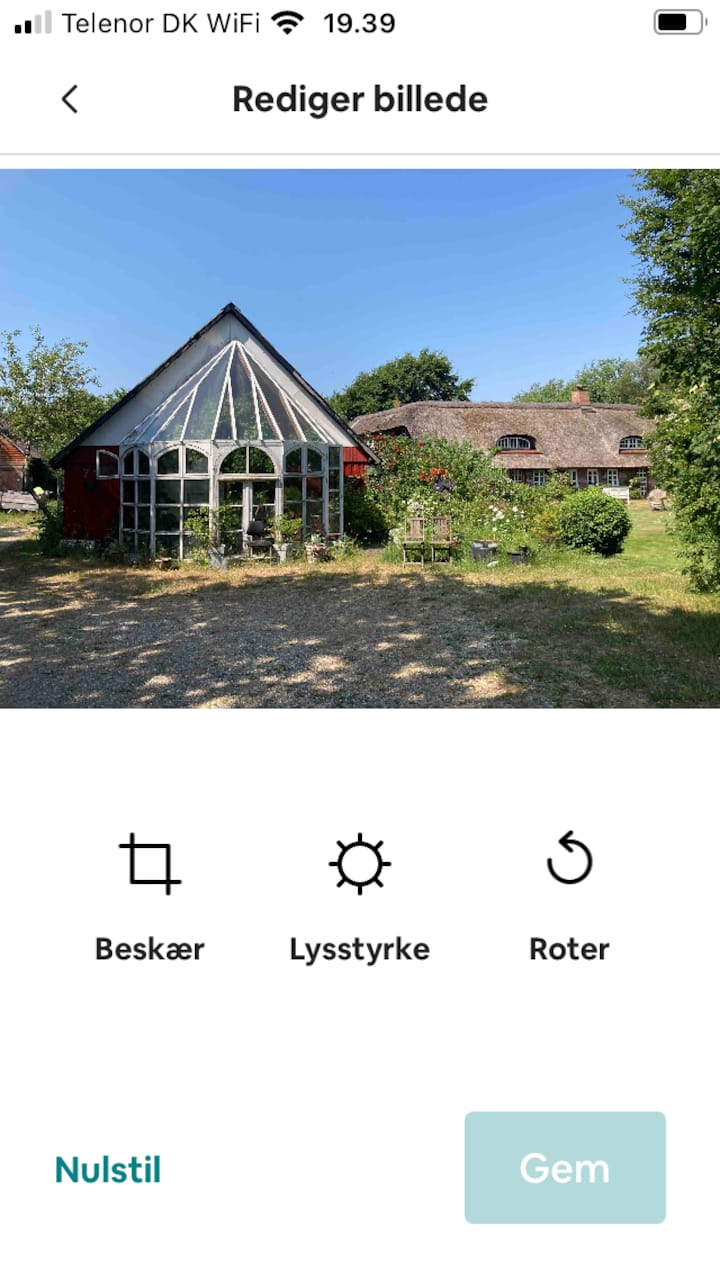Save the image with Gem
The height and width of the screenshot is (1278, 720).
(565, 1168)
